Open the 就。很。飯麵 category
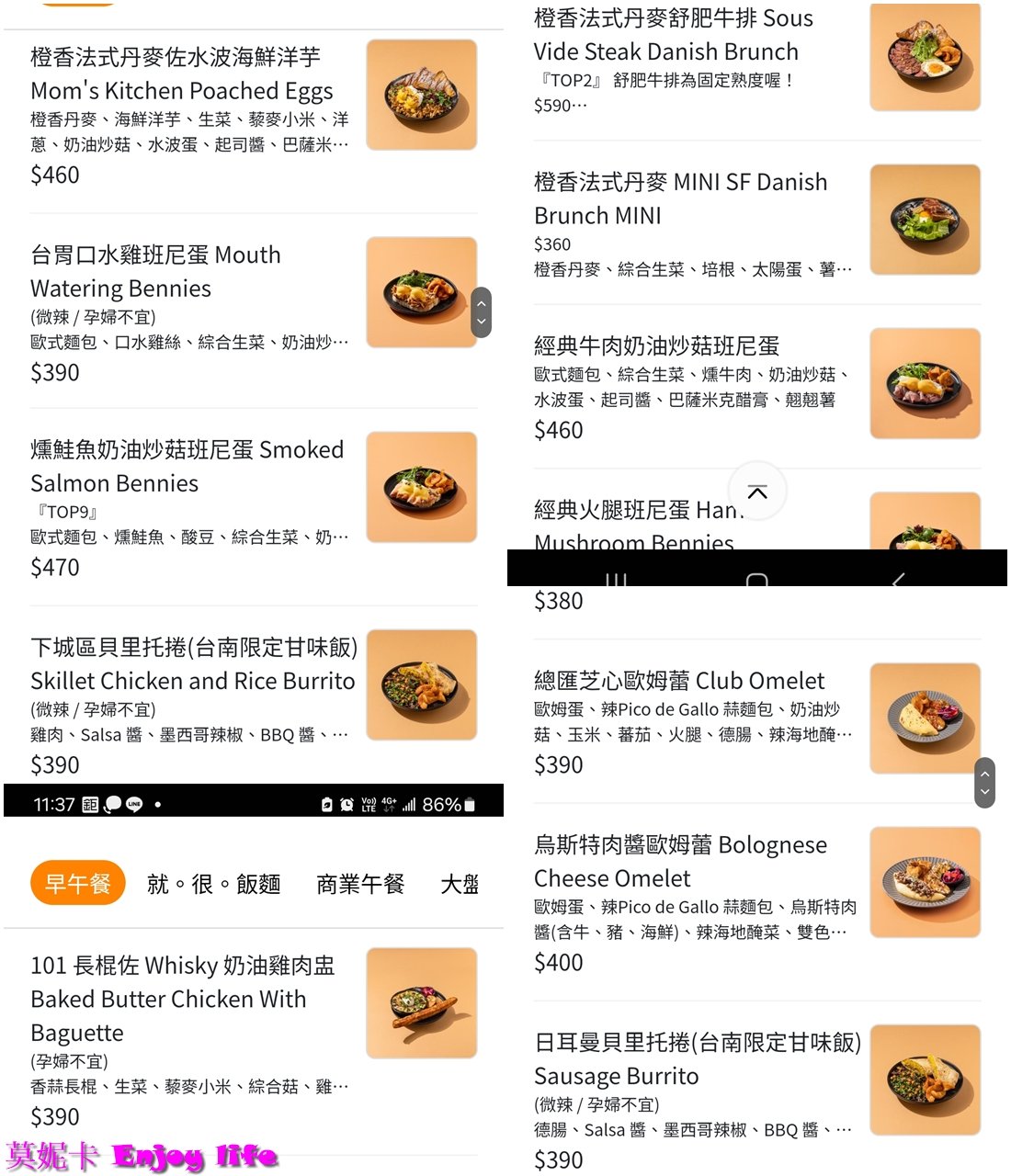Screen dimensions: 1011x1176 (x=213, y=883)
